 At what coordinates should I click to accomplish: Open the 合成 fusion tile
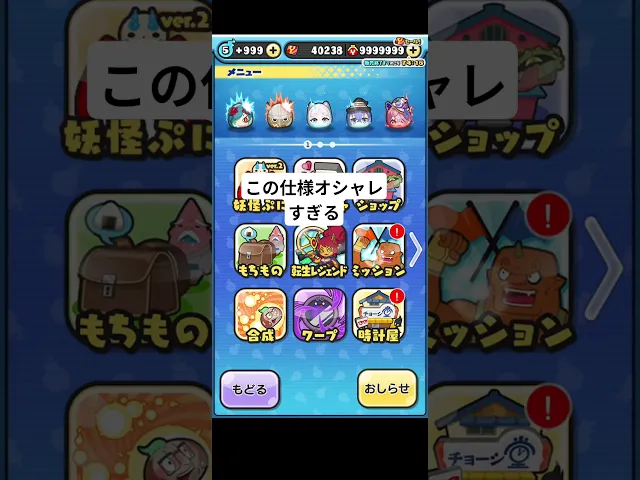[x=260, y=314]
